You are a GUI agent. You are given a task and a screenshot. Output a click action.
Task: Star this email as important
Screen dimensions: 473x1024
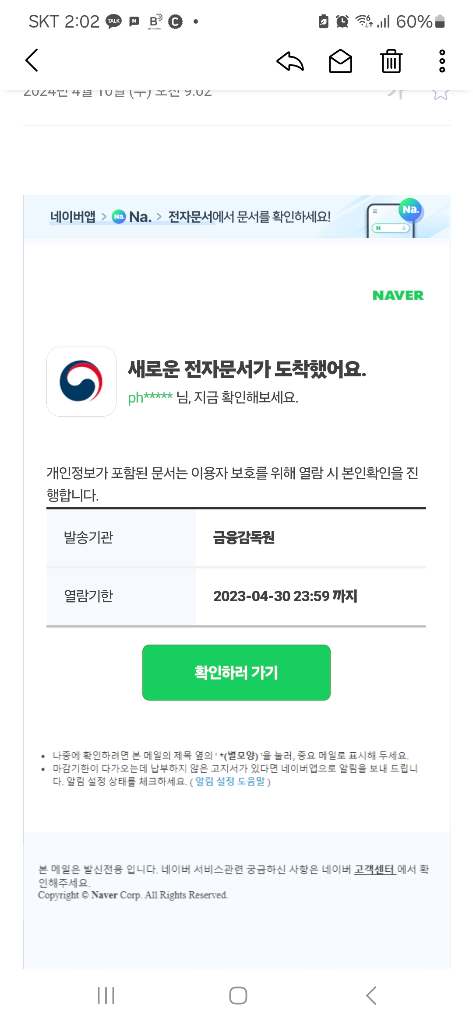pyautogui.click(x=441, y=93)
